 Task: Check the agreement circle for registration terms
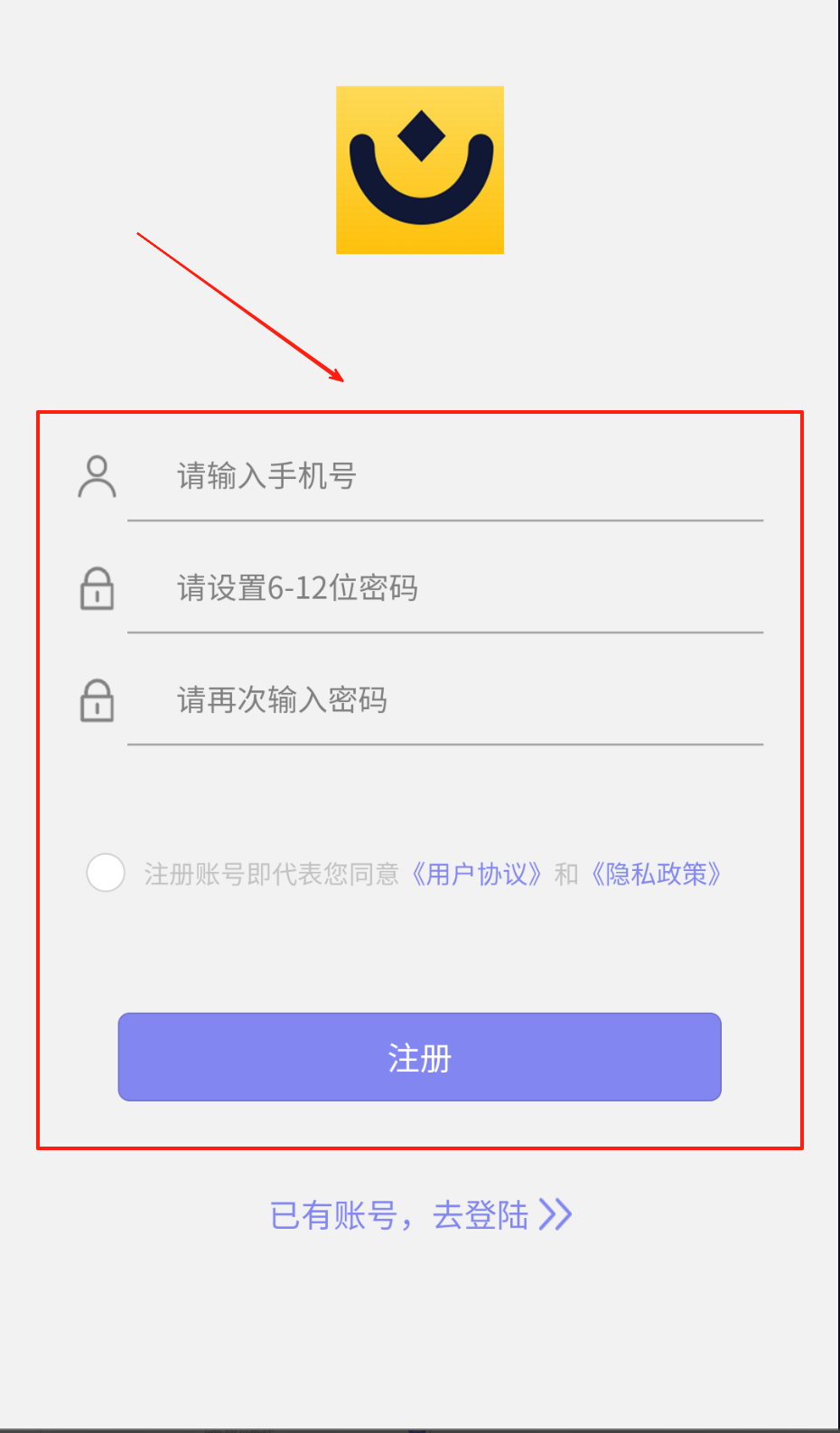tap(106, 873)
